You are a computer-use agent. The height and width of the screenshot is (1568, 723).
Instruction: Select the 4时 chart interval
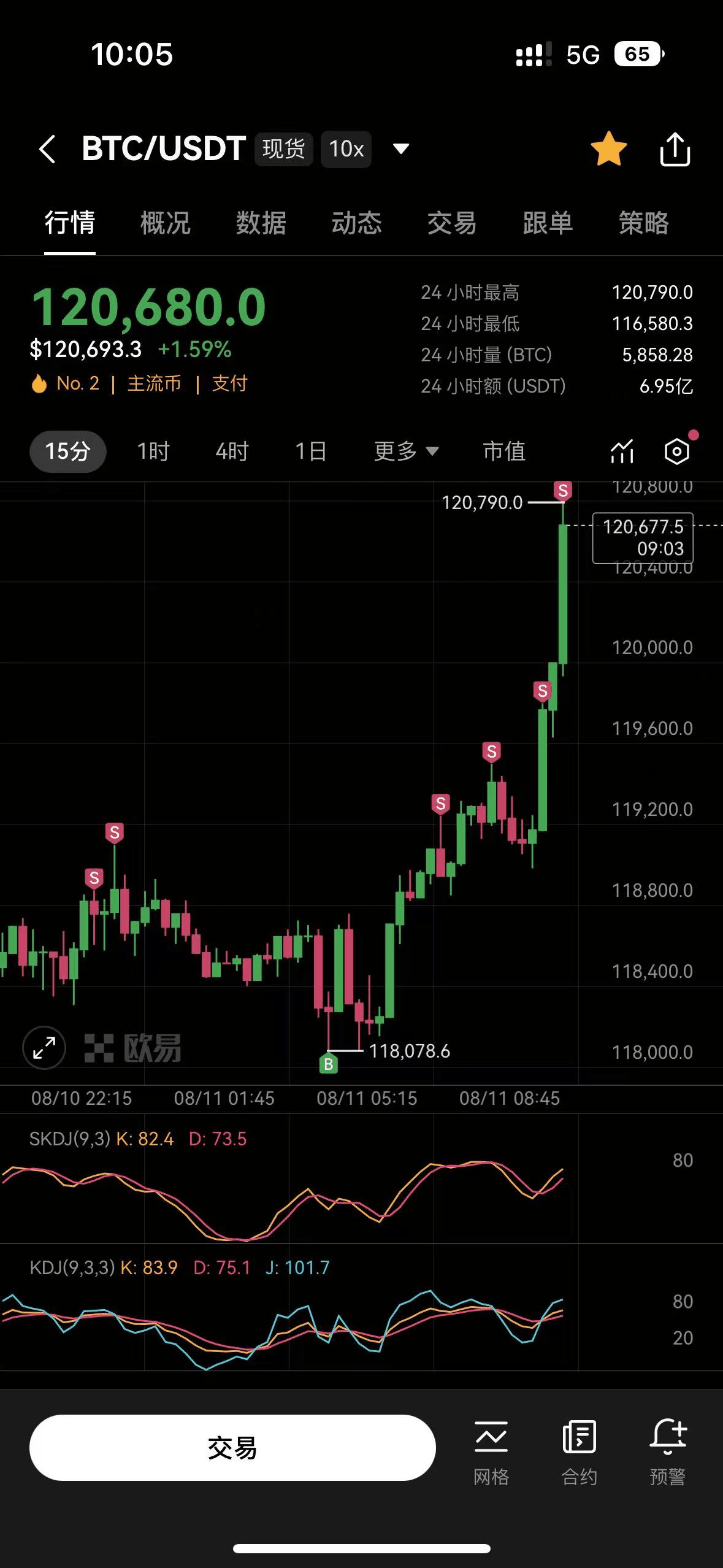(x=232, y=452)
